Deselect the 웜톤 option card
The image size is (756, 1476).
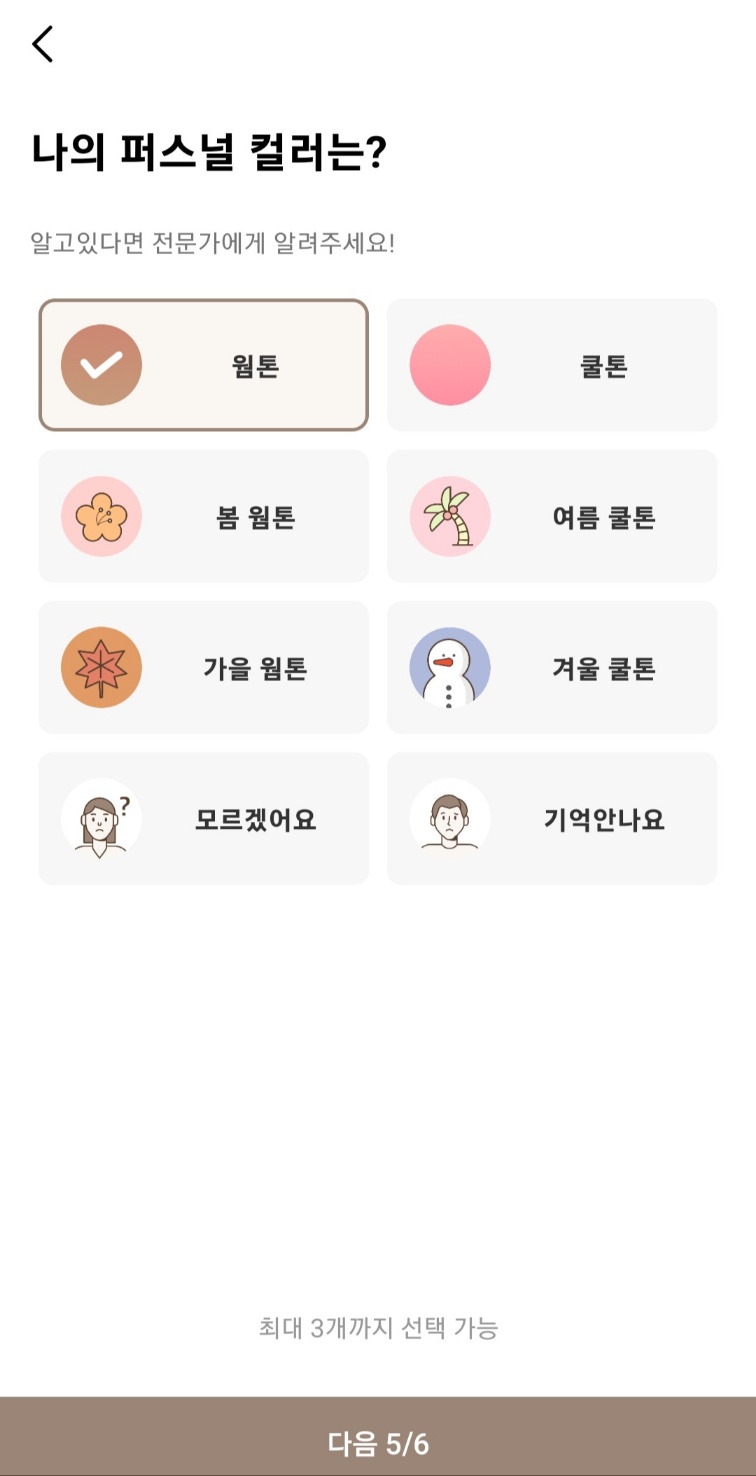pos(203,365)
